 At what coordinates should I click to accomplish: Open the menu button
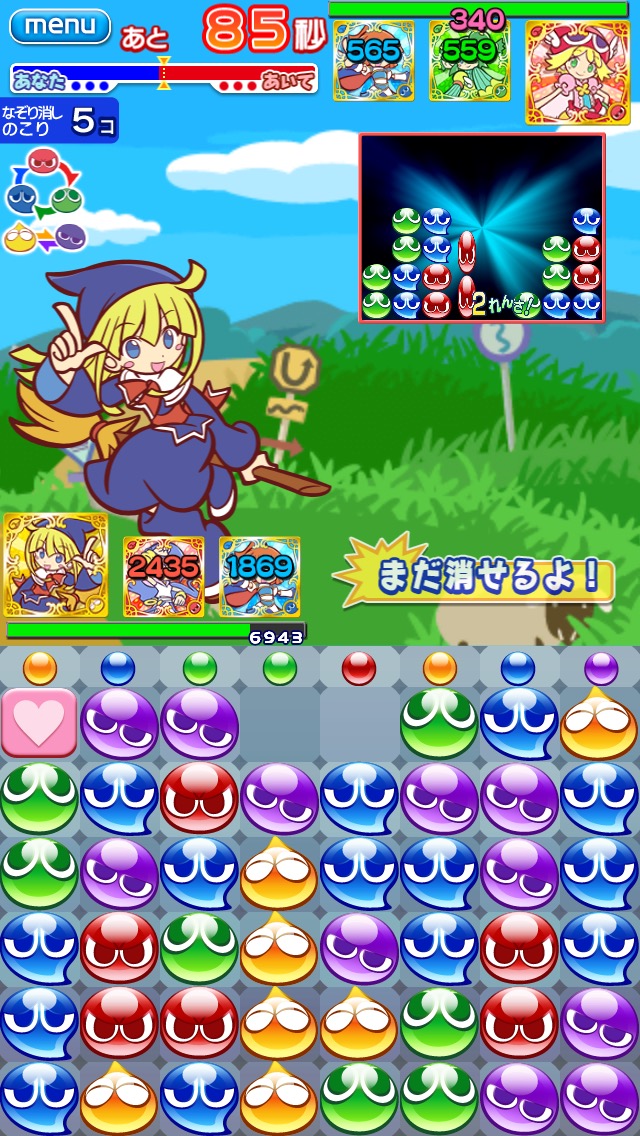pos(60,26)
